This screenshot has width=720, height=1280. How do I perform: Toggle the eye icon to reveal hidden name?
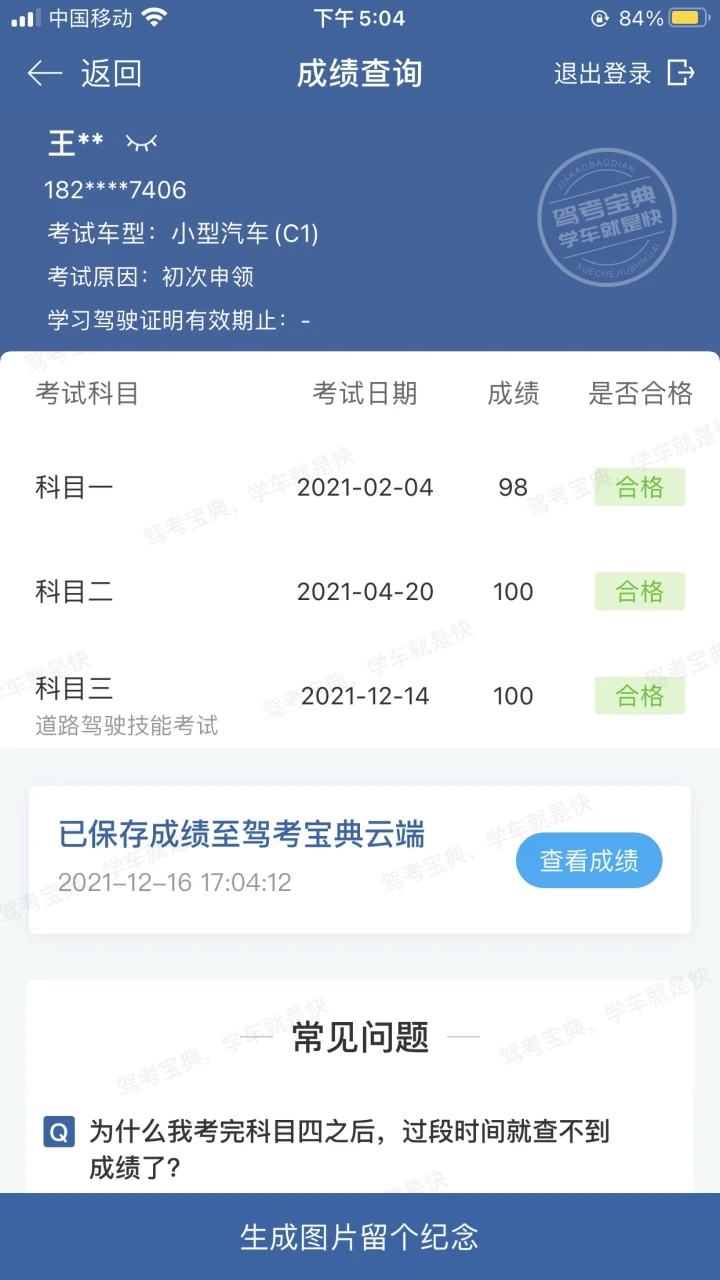(x=141, y=144)
